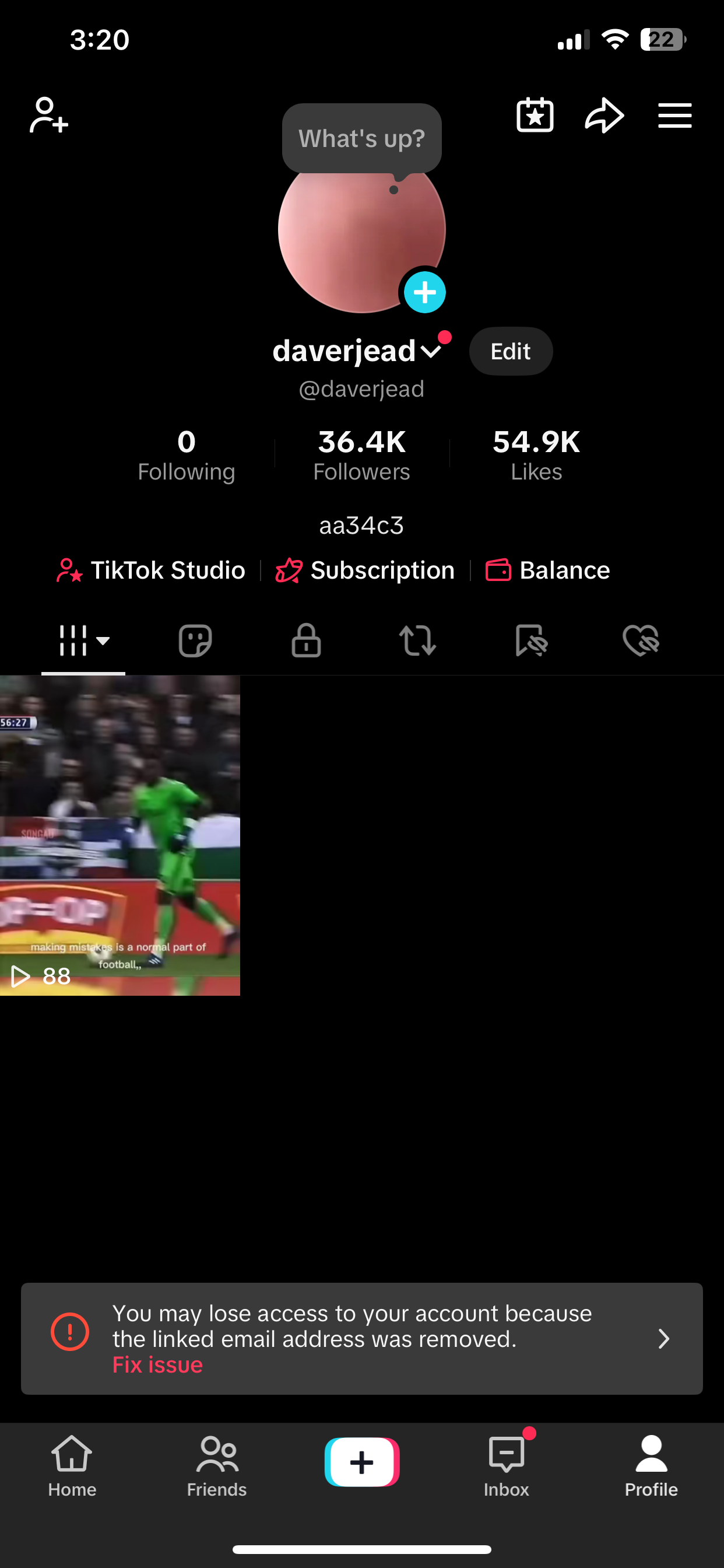Create a new post with plus button

pos(362,1461)
